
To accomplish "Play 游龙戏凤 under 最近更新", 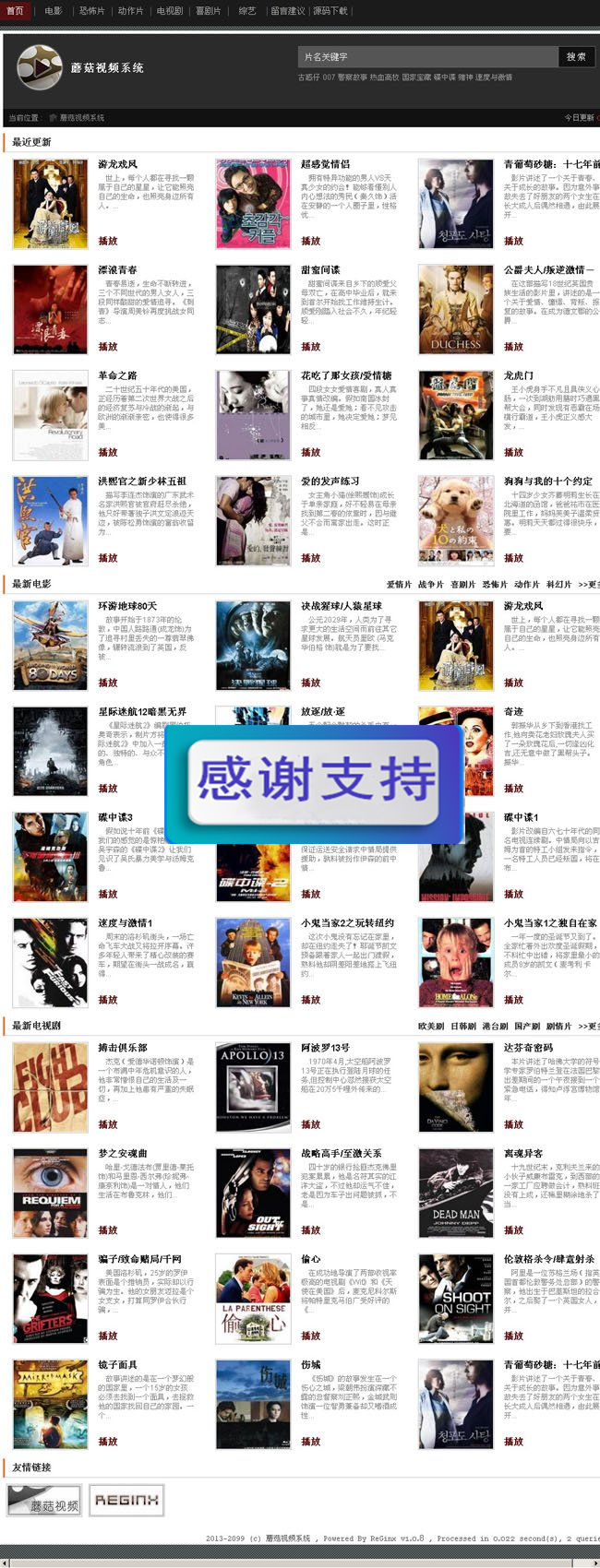I will click(x=108, y=241).
